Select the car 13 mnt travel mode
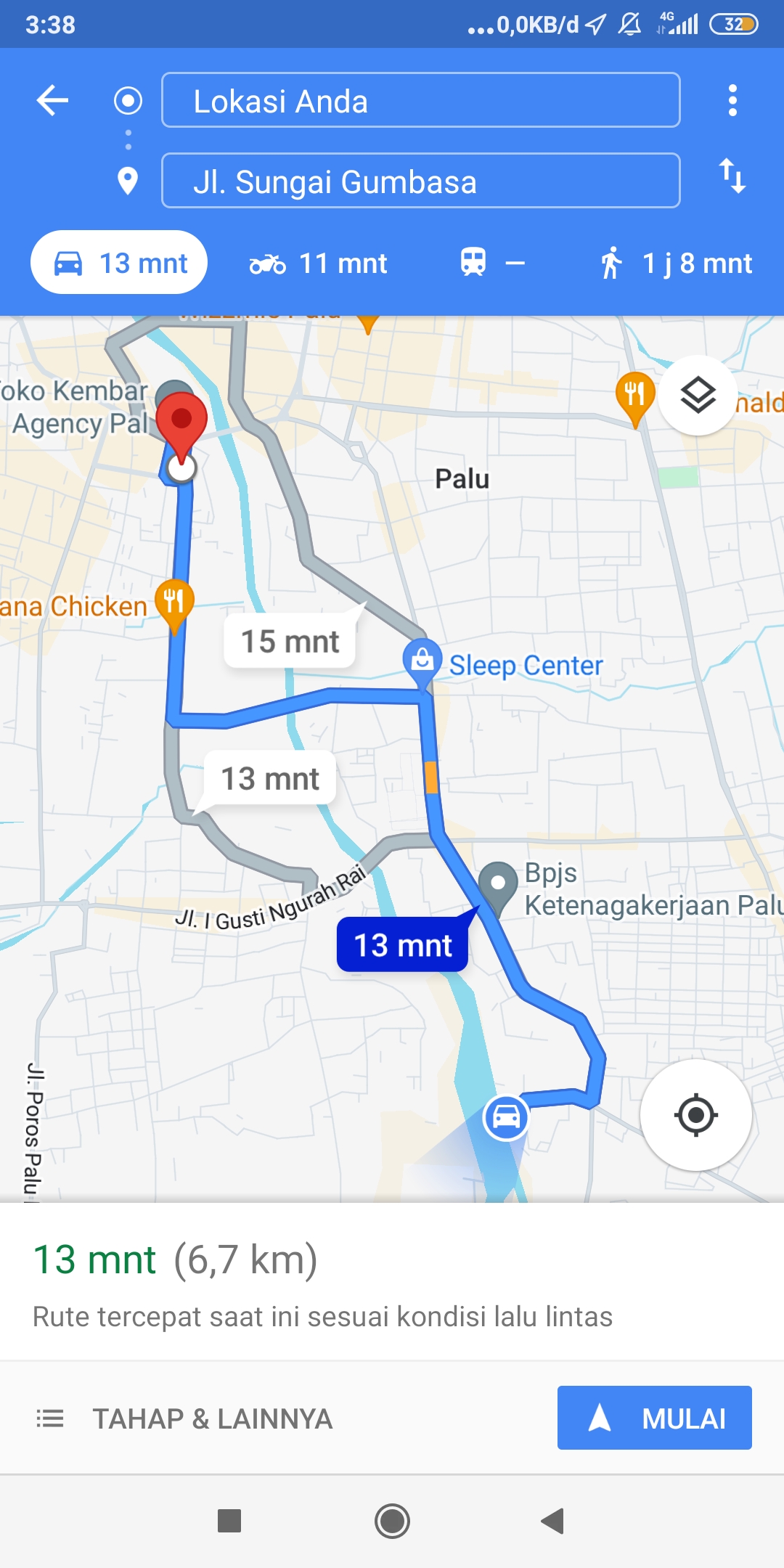Image resolution: width=784 pixels, height=1568 pixels. coord(119,262)
